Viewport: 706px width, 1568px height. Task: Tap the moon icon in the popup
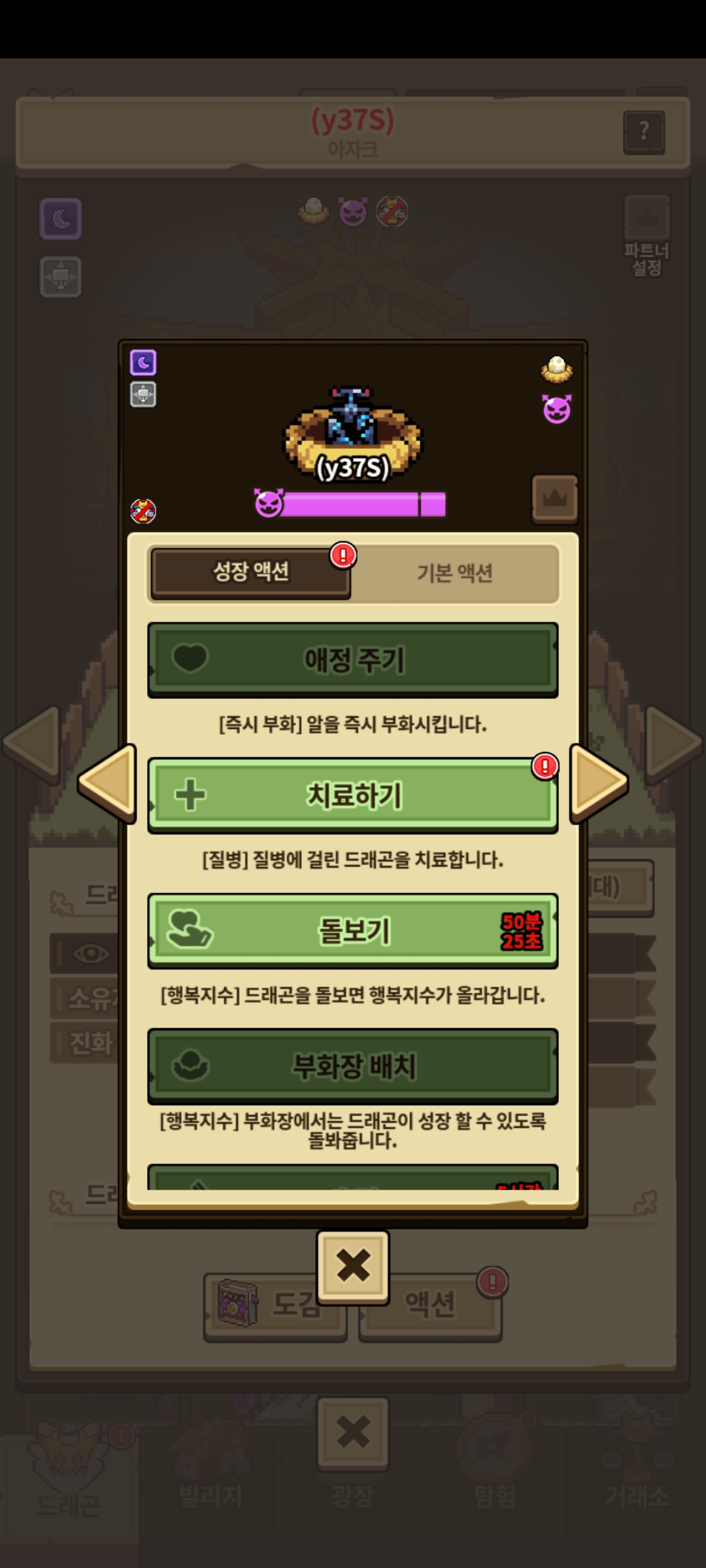tap(143, 363)
